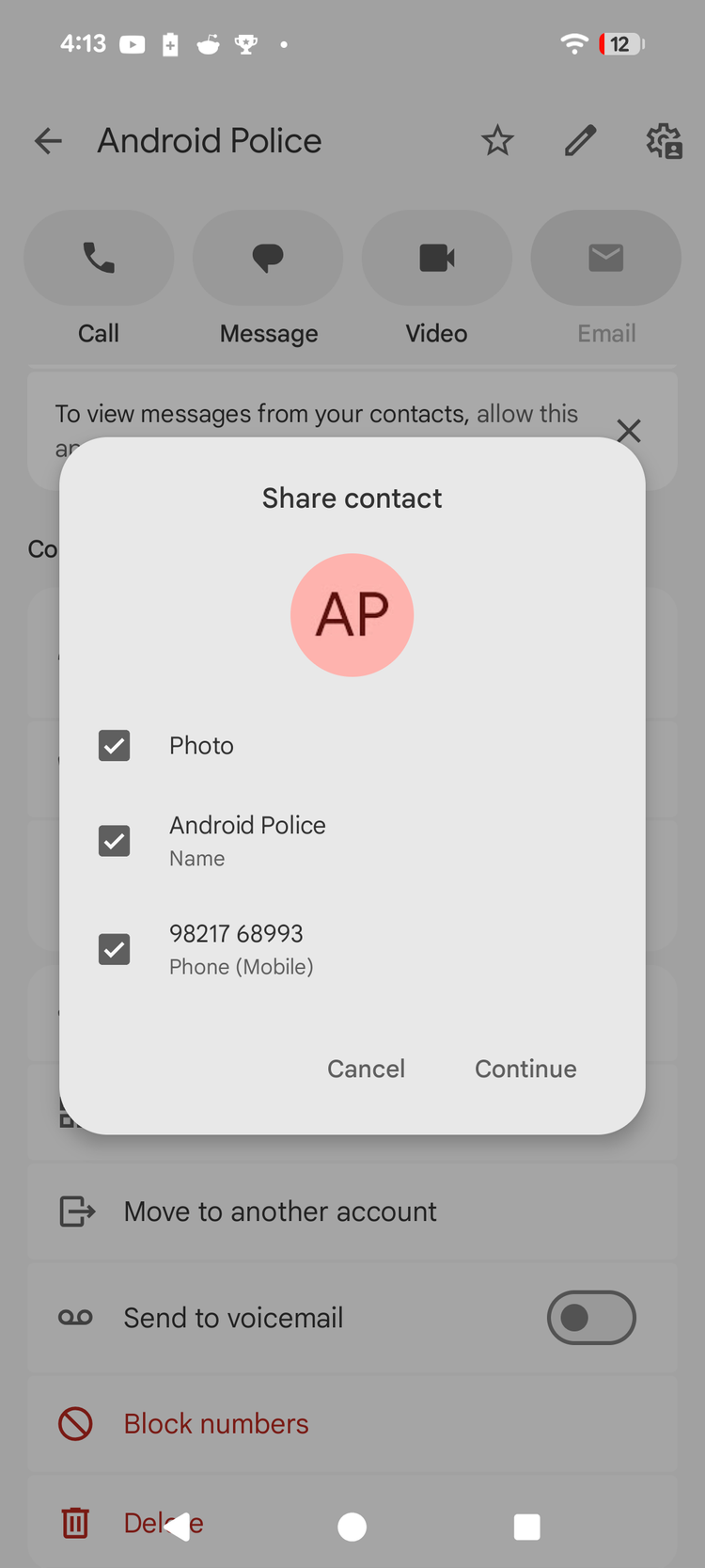Screen dimensions: 705x1568
Task: Open the Message icon
Action: tap(268, 258)
